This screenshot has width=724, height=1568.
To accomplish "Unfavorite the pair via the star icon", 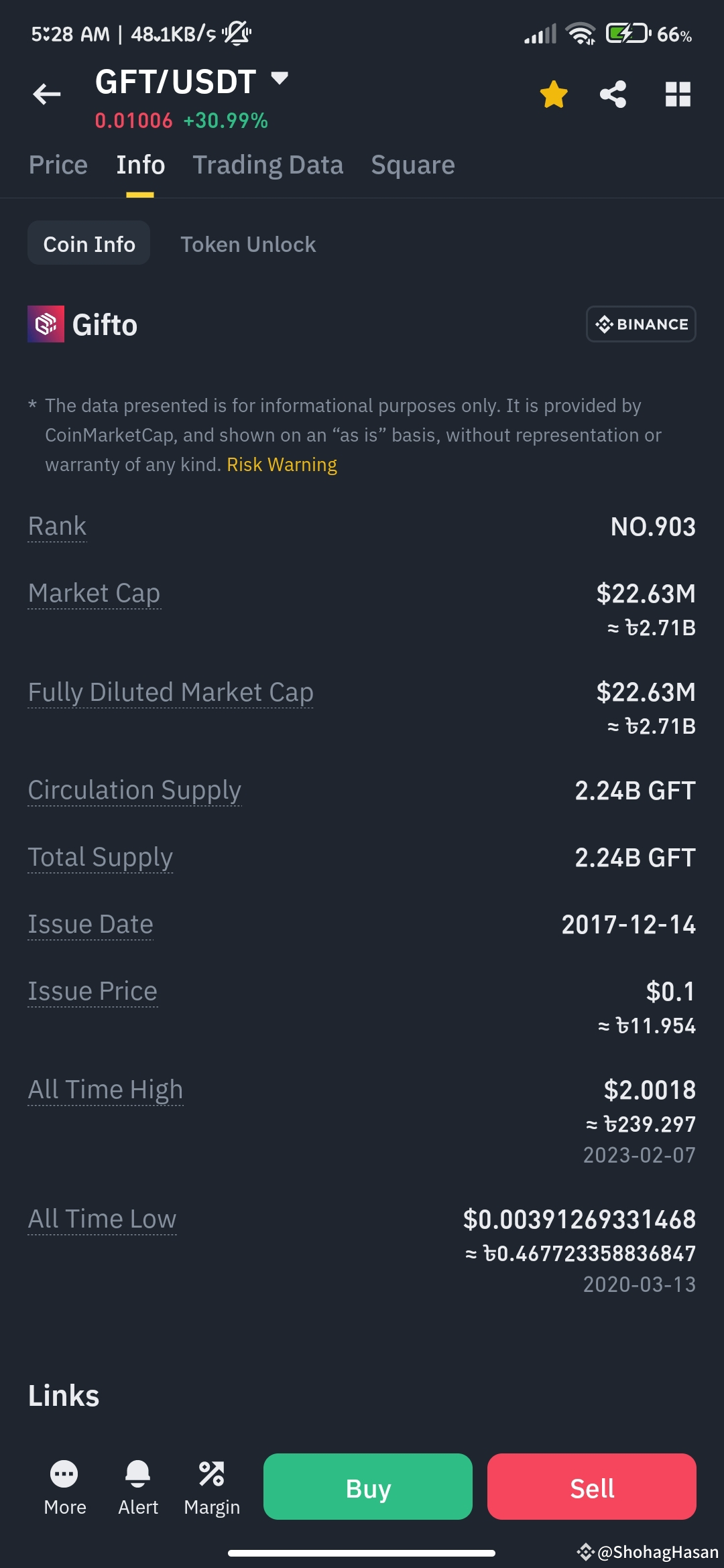I will tap(553, 94).
